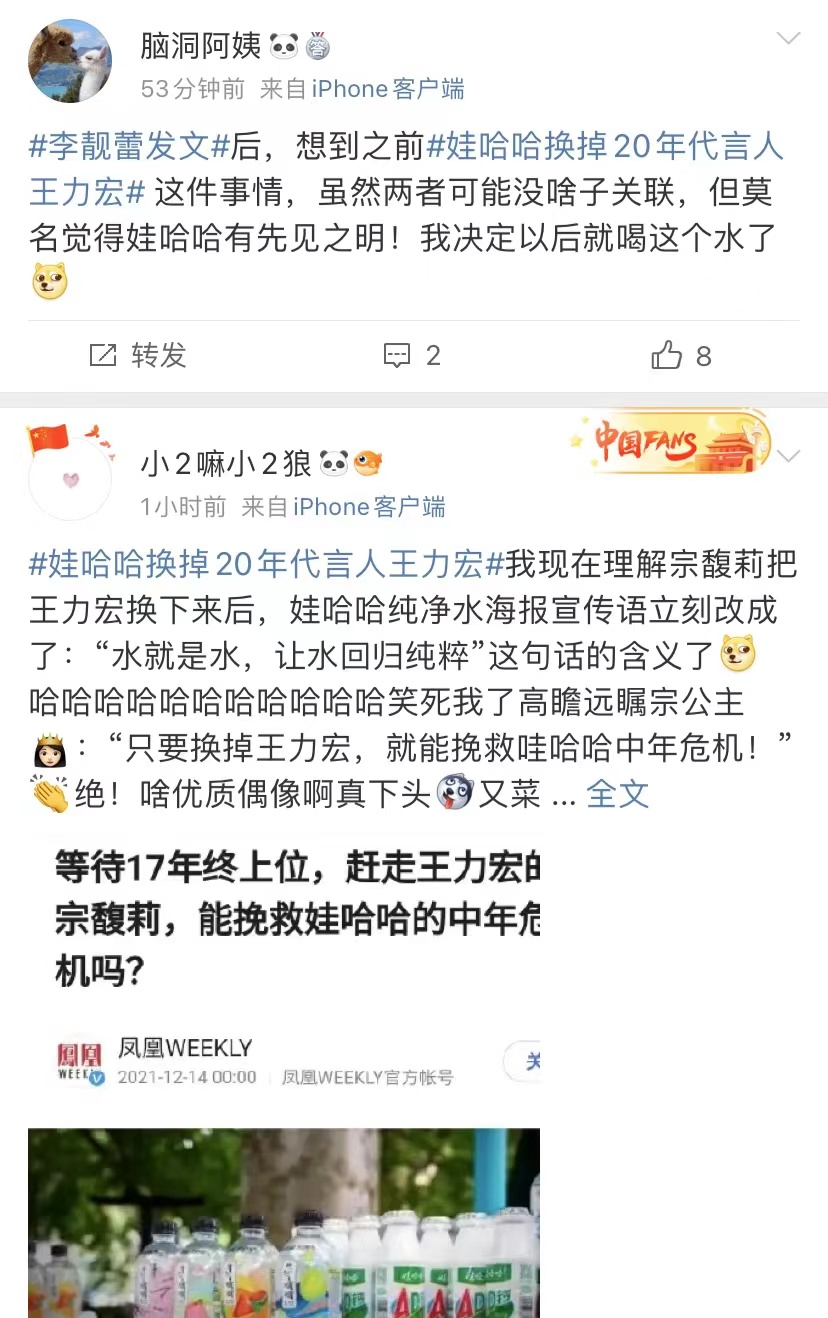The width and height of the screenshot is (828, 1318).
Task: Open 脑洞阿姨's profile avatar
Action: [x=69, y=62]
